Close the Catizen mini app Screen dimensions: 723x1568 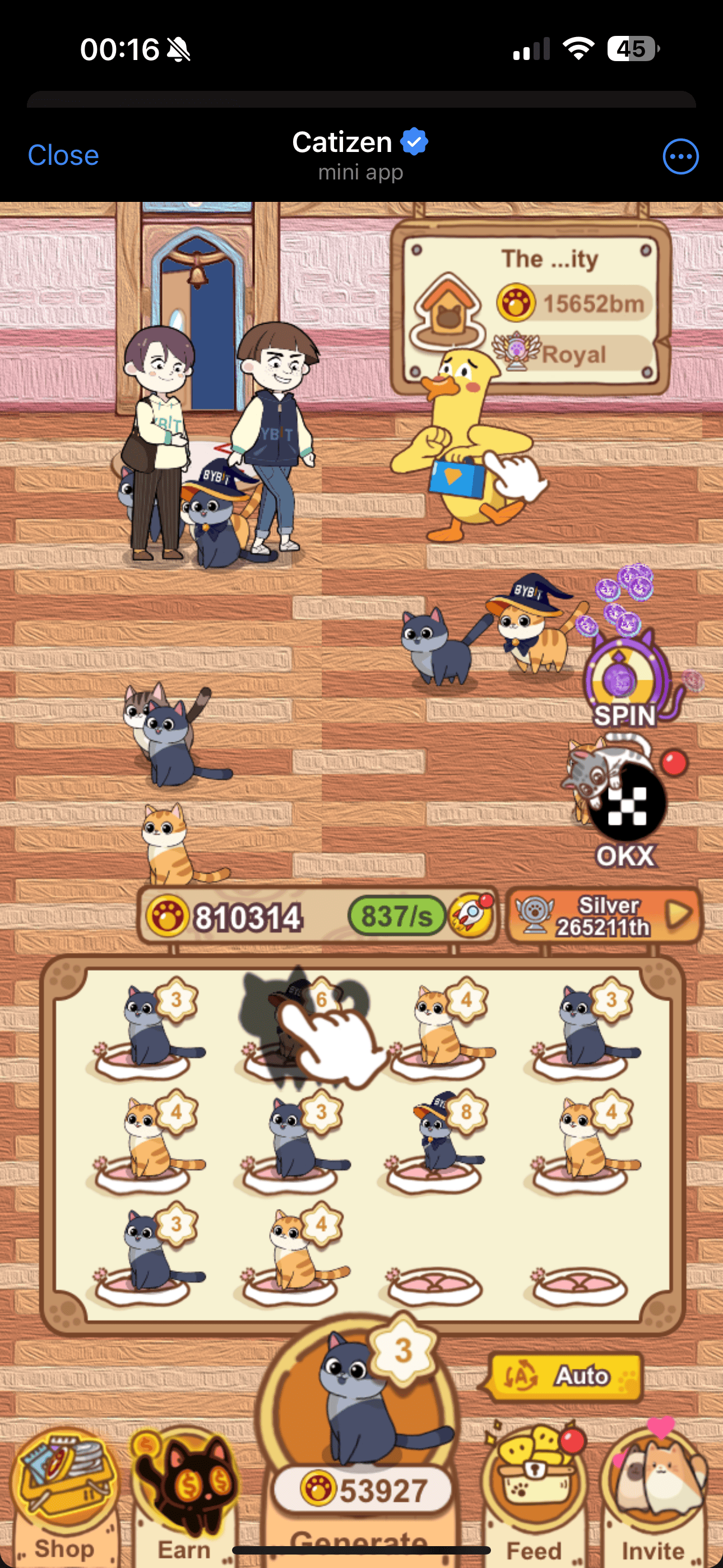click(63, 155)
